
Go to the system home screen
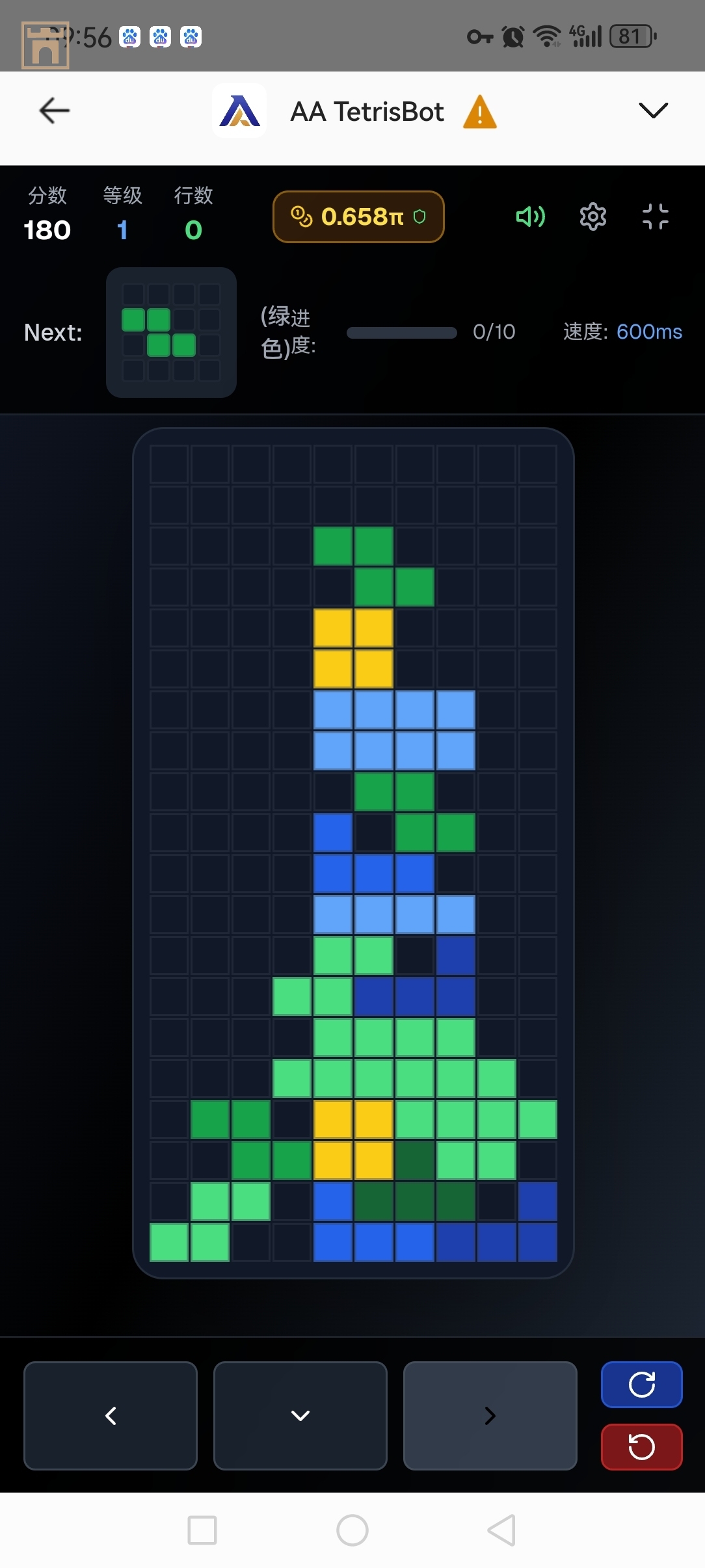pyautogui.click(x=352, y=1530)
